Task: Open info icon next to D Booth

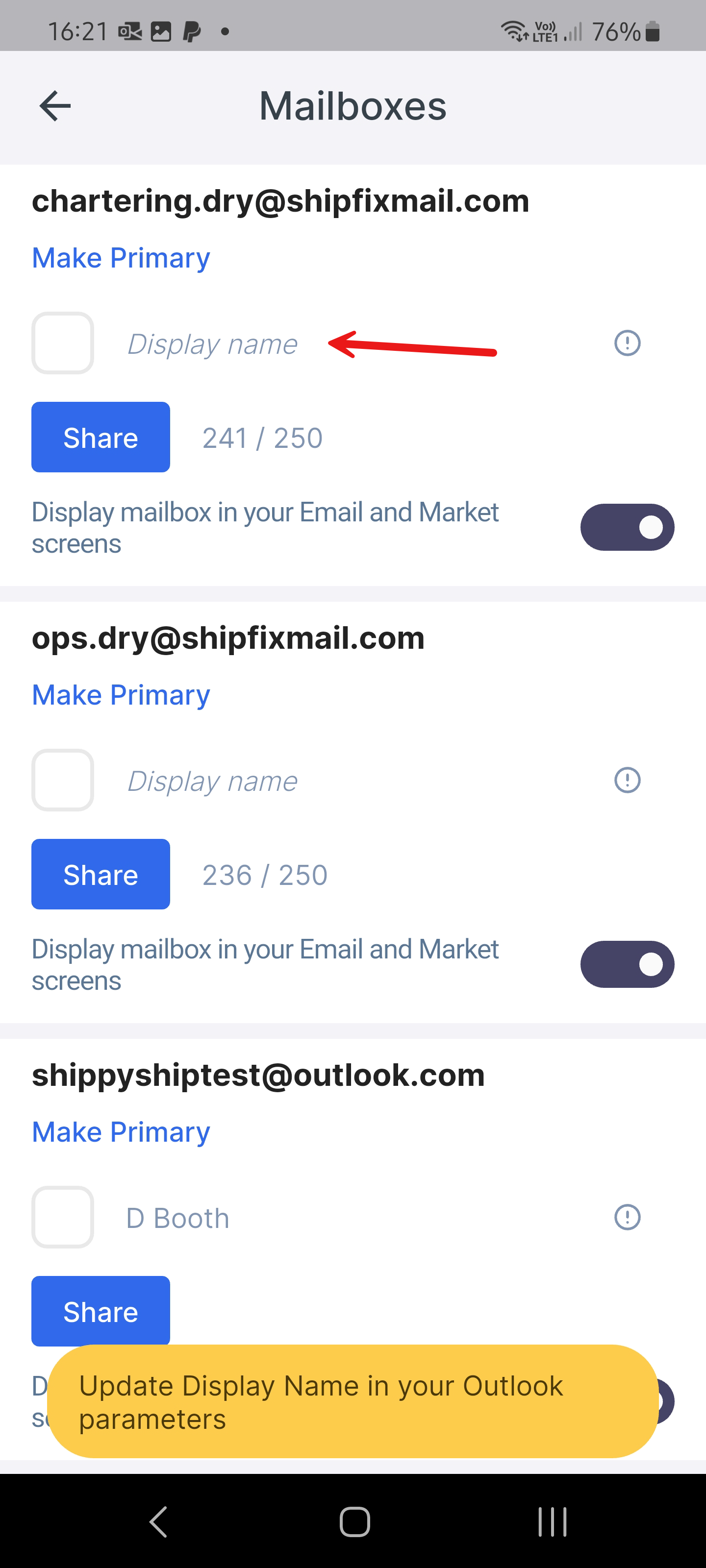Action: coord(627,1217)
